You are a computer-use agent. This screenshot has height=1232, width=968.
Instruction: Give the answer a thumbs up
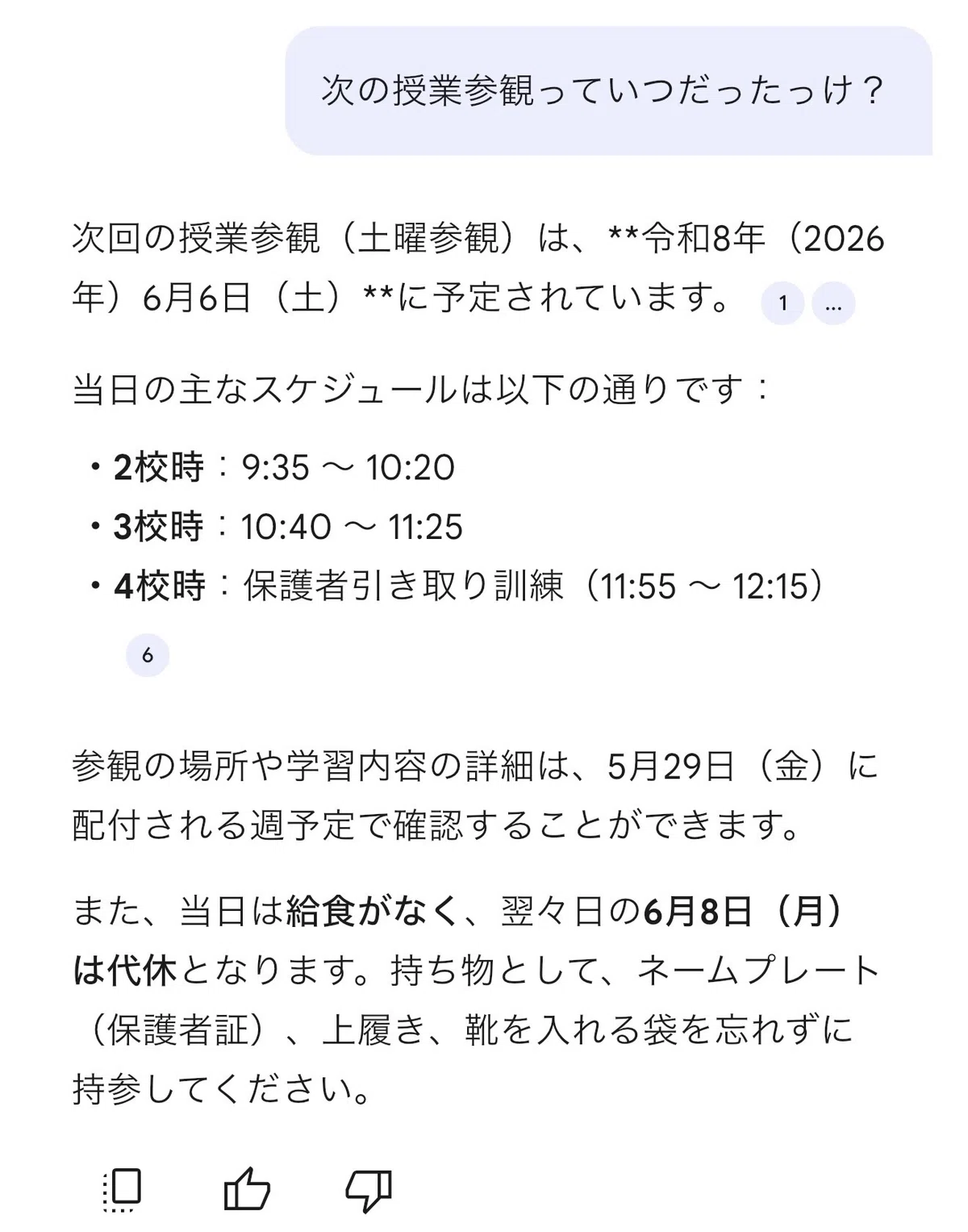246,1188
